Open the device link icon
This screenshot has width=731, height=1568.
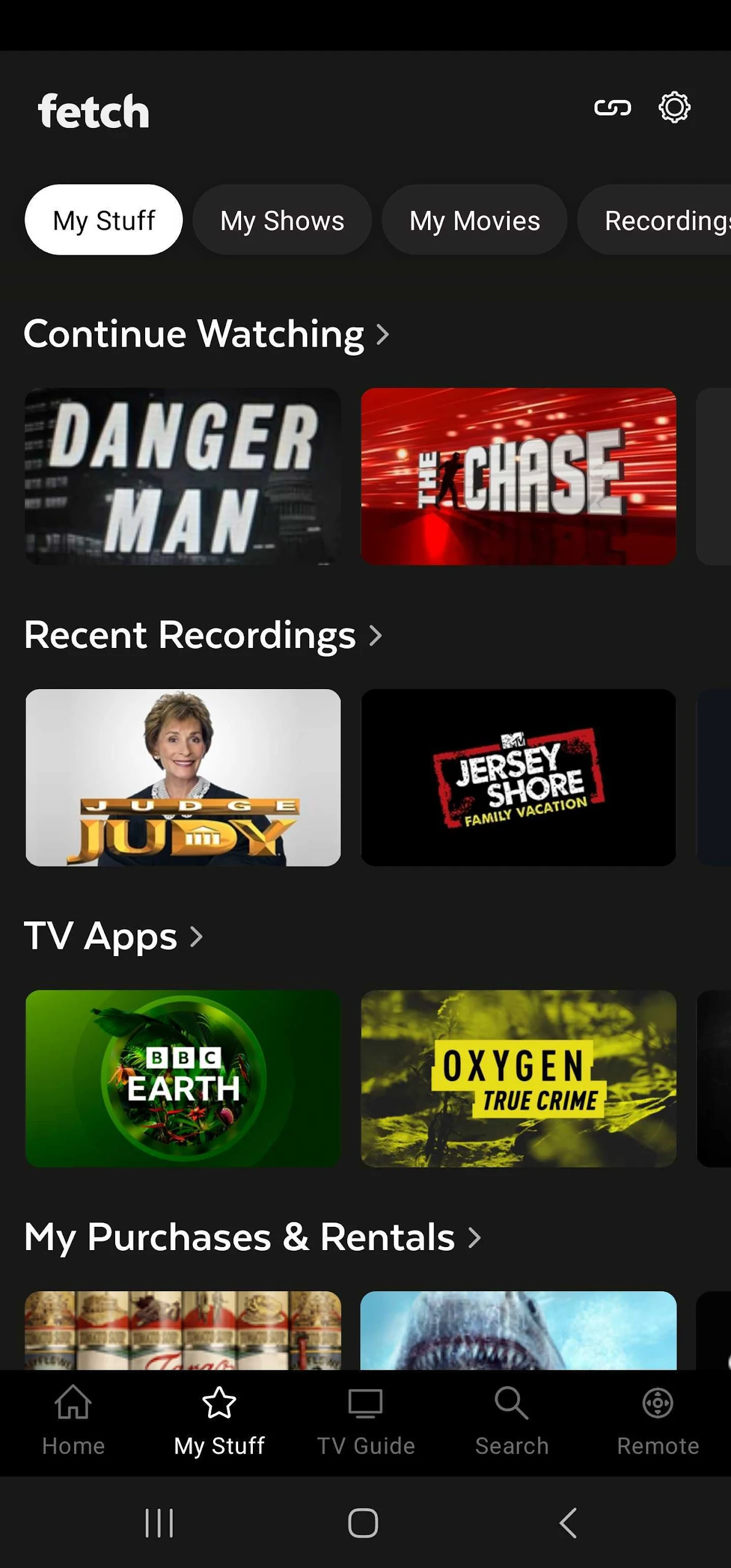pyautogui.click(x=612, y=108)
